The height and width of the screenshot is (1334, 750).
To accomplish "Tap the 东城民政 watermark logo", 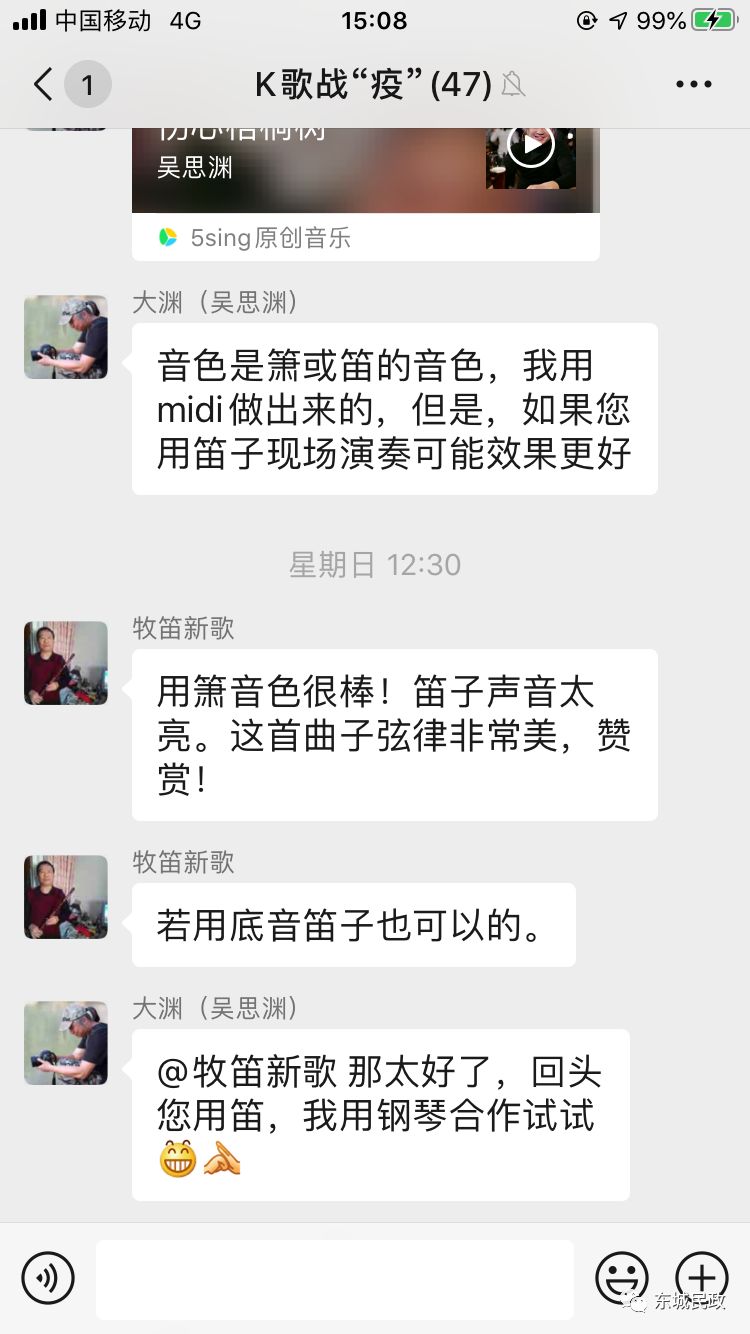I will click(638, 1301).
